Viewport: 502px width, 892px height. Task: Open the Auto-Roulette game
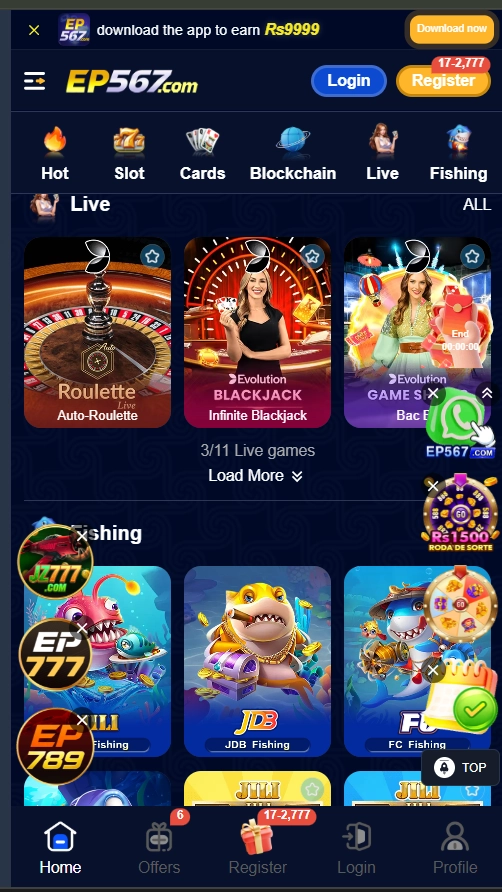(97, 332)
